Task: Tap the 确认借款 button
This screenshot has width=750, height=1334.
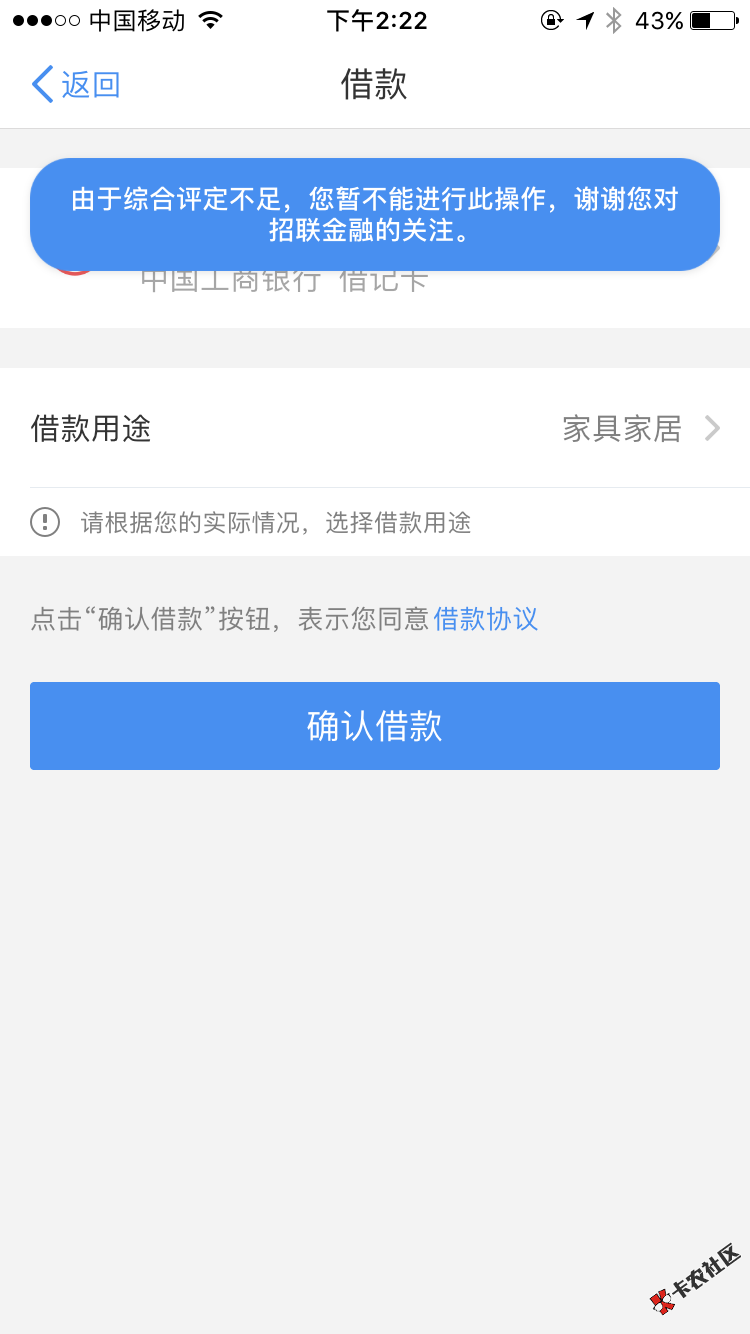Action: [375, 726]
